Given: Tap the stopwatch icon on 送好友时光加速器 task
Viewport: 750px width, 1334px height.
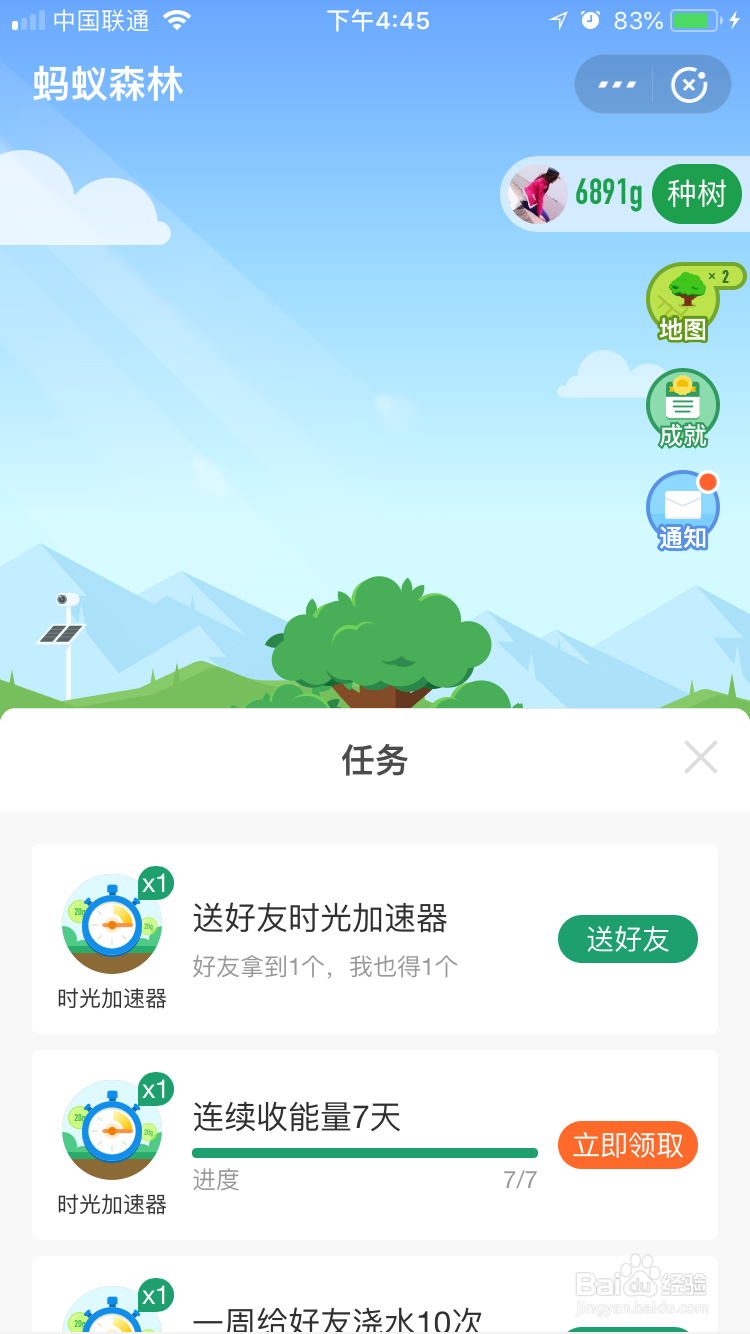Looking at the screenshot, I should 112,923.
